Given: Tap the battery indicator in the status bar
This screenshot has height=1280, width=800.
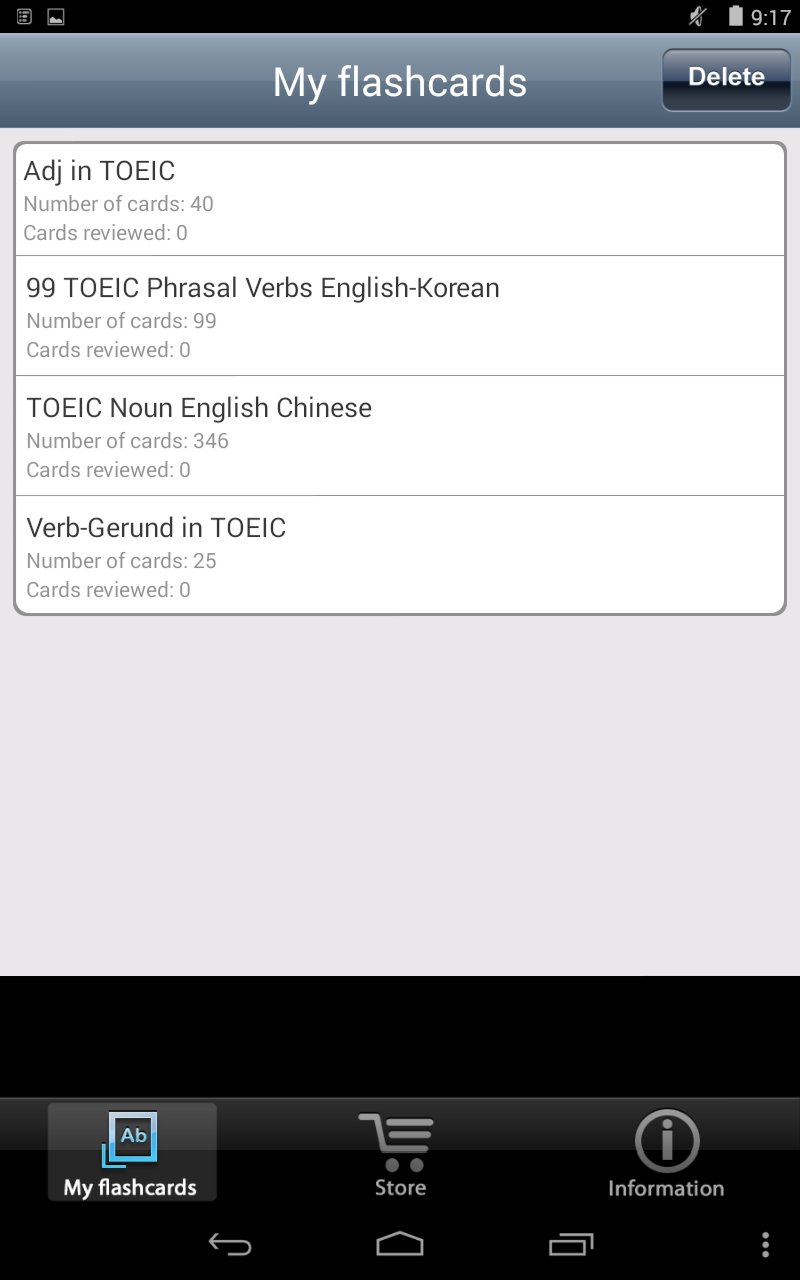Looking at the screenshot, I should 737,16.
